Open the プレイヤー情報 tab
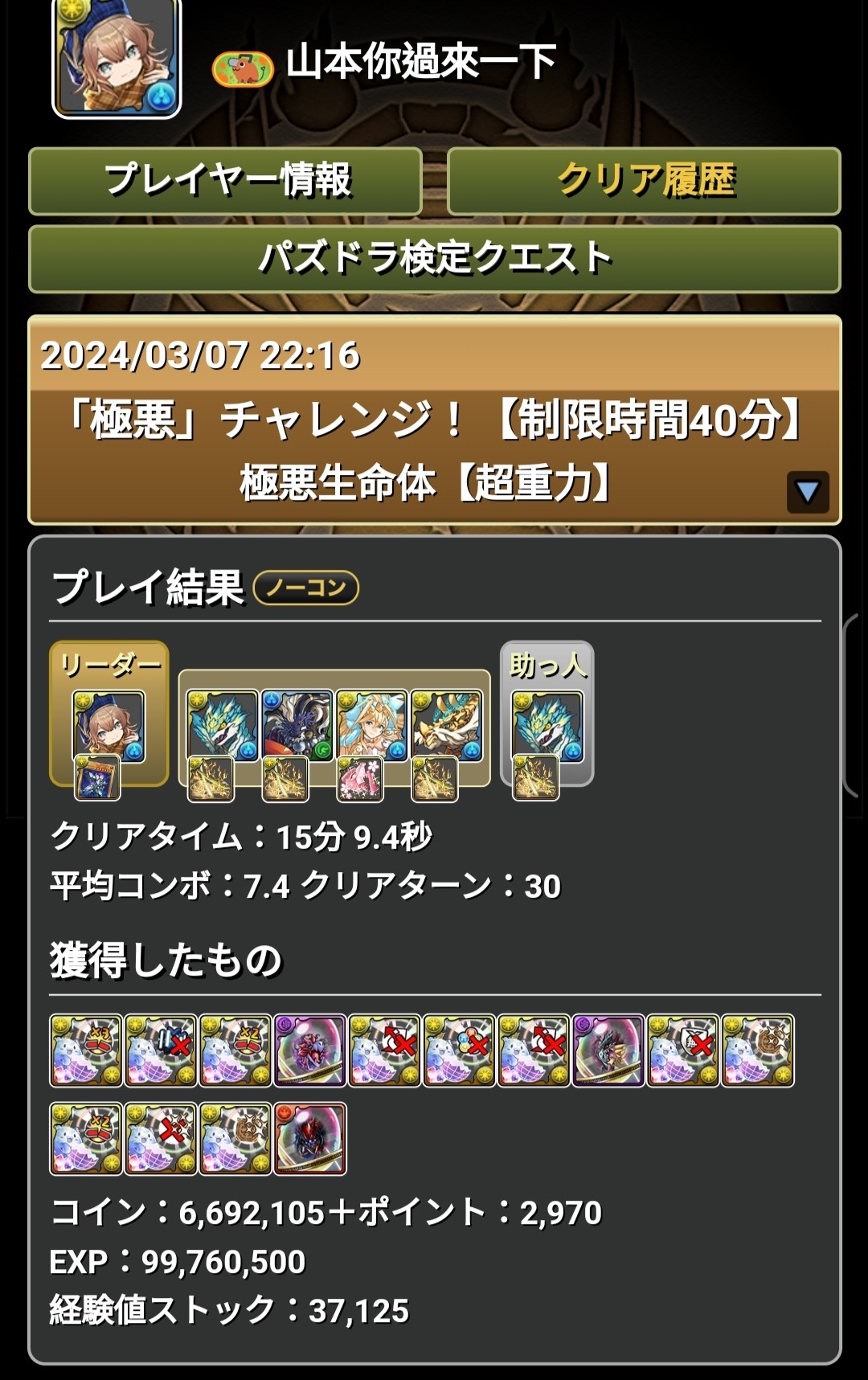This screenshot has height=1380, width=868. click(226, 180)
